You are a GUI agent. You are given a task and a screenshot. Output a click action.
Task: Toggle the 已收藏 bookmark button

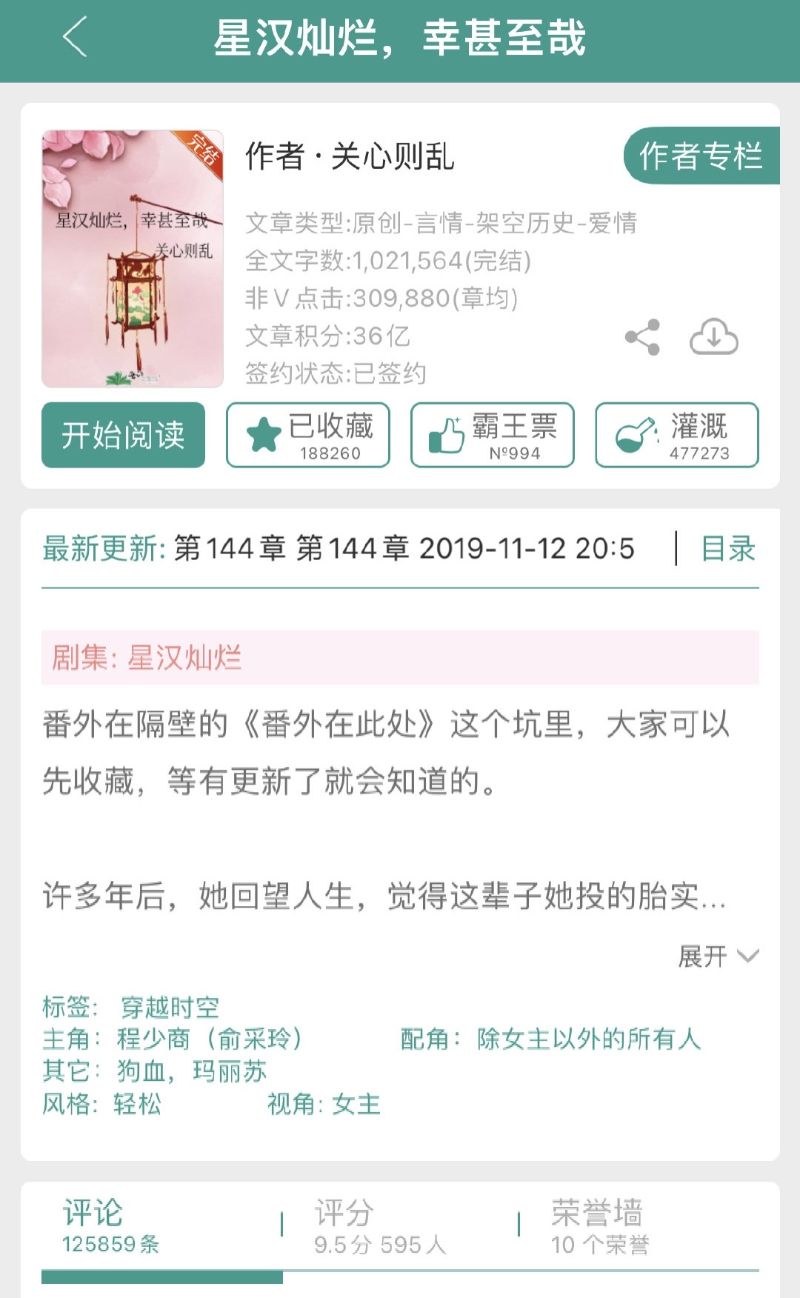[x=308, y=435]
